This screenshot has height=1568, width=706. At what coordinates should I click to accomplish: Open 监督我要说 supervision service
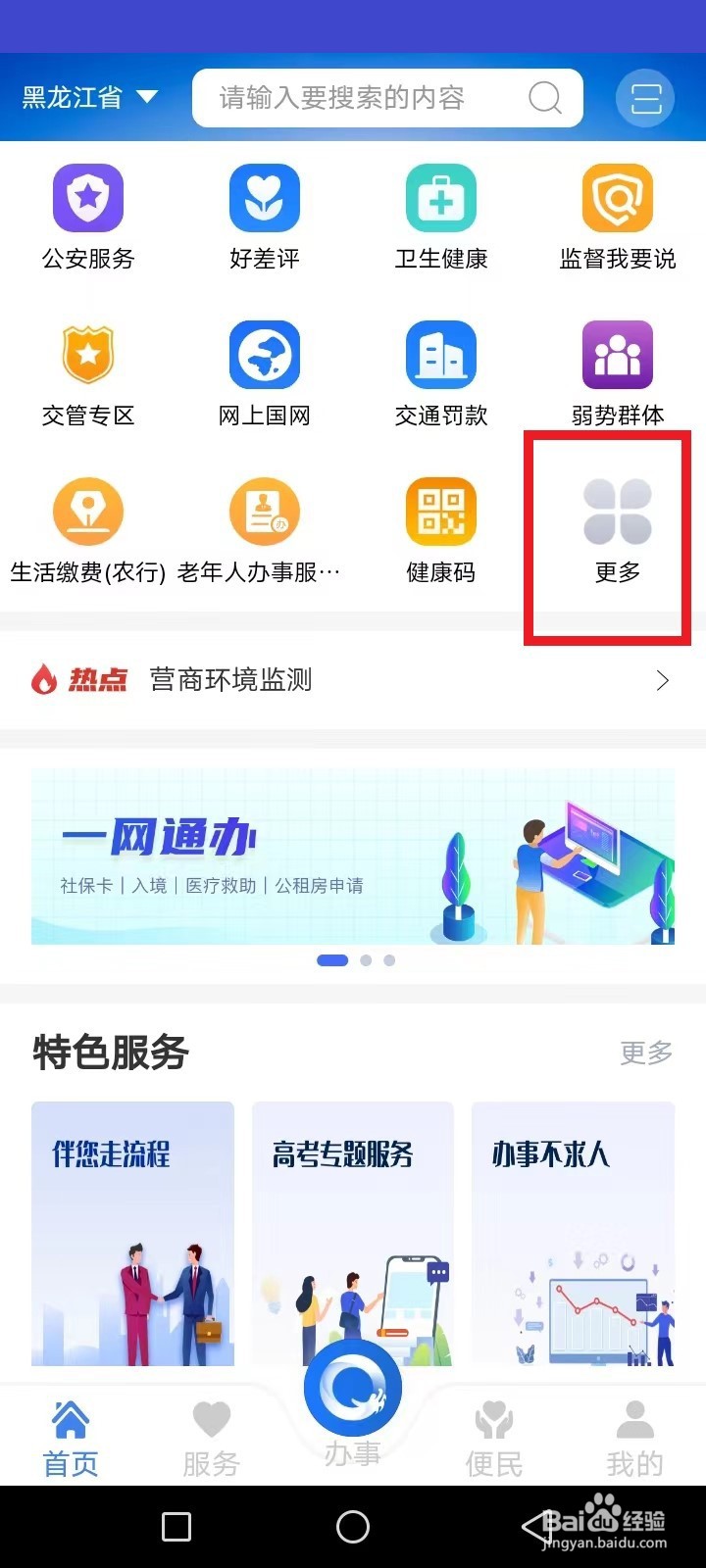pyautogui.click(x=616, y=216)
